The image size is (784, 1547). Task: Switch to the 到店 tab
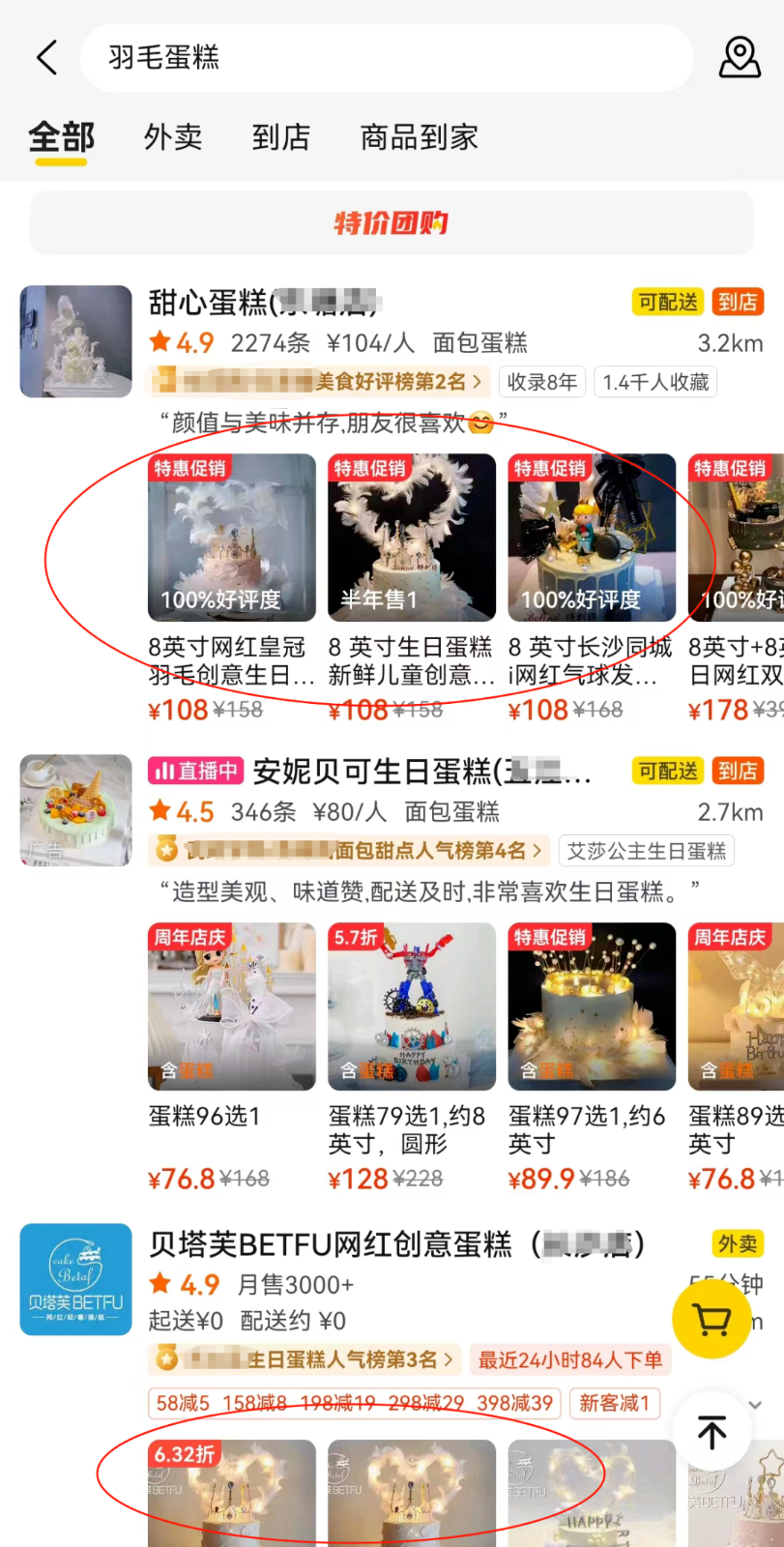280,137
